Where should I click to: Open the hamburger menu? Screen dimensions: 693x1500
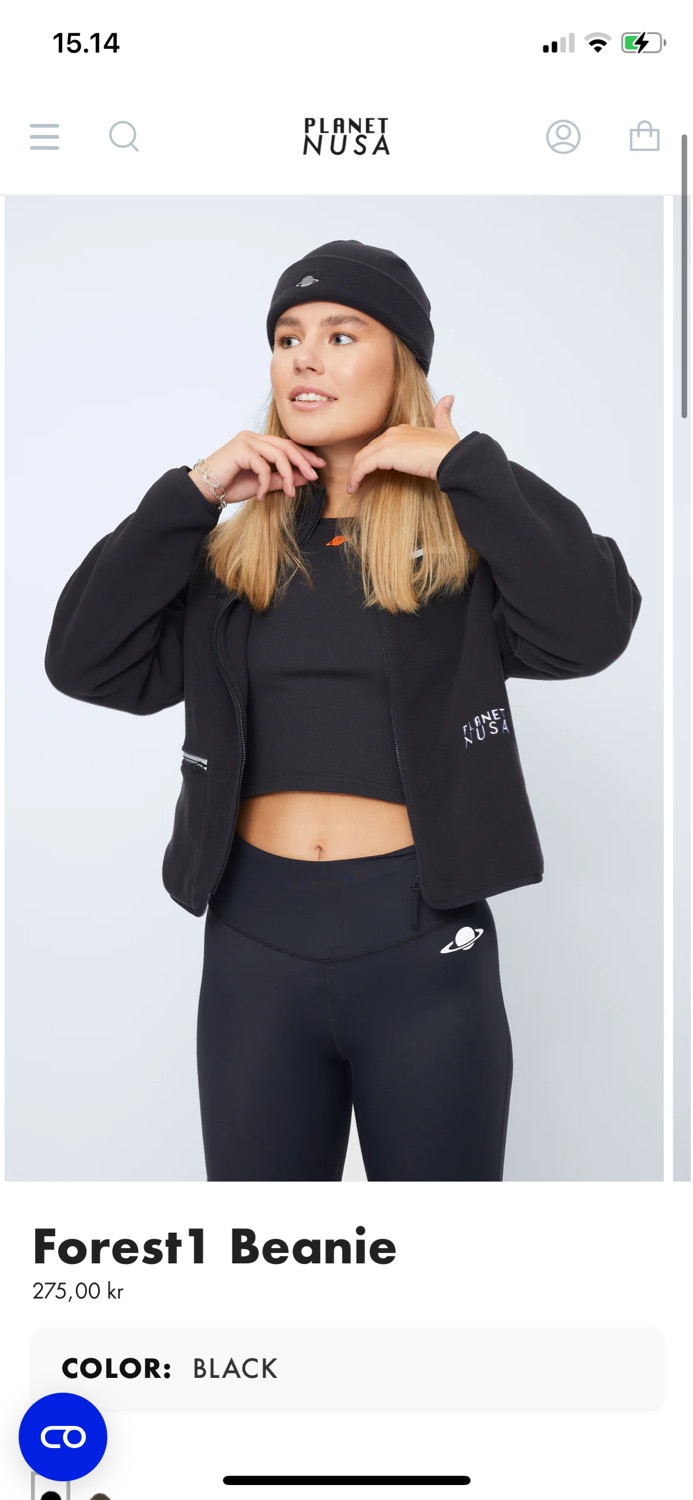click(x=44, y=136)
